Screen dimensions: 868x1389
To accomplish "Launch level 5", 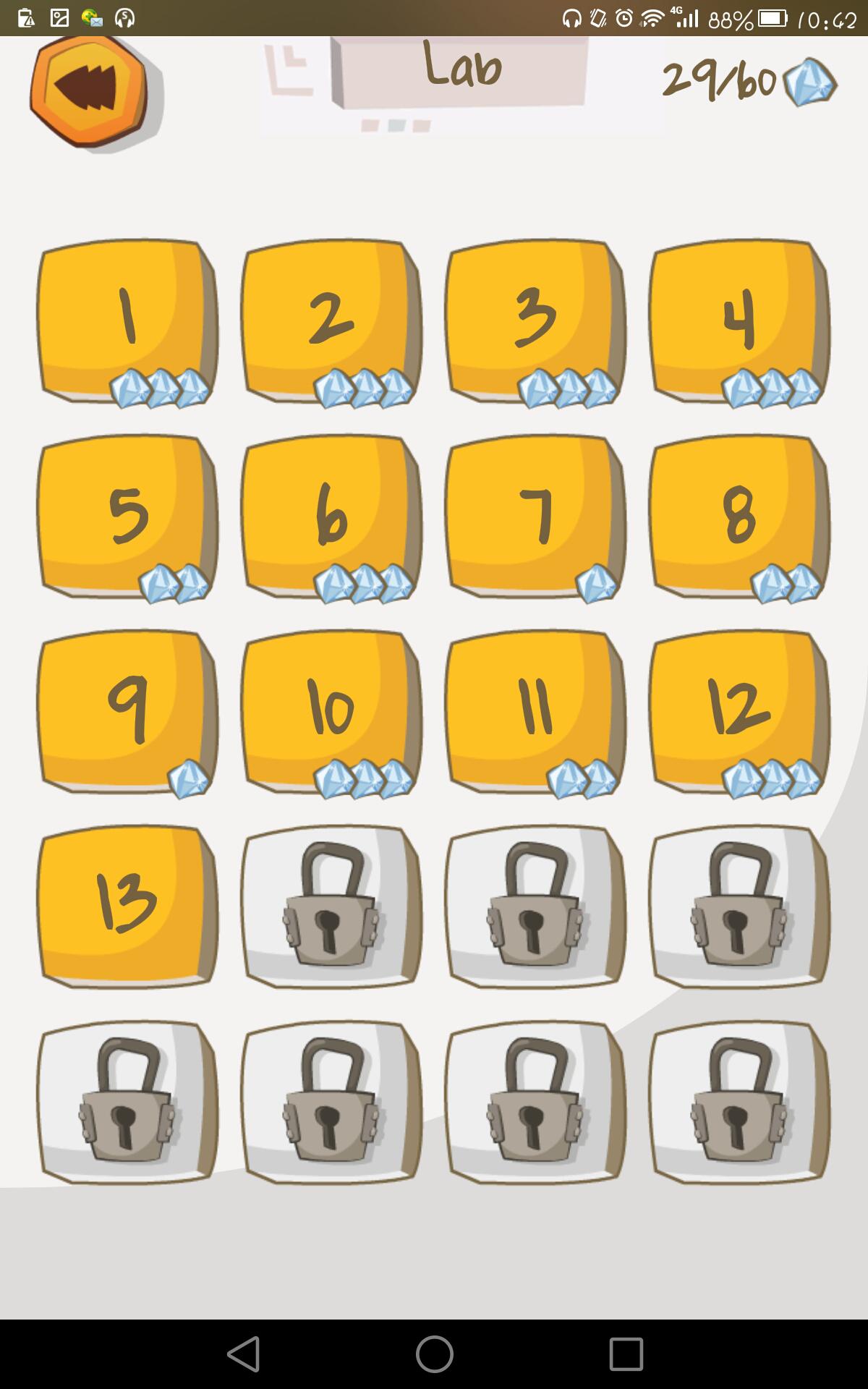I will [x=127, y=515].
